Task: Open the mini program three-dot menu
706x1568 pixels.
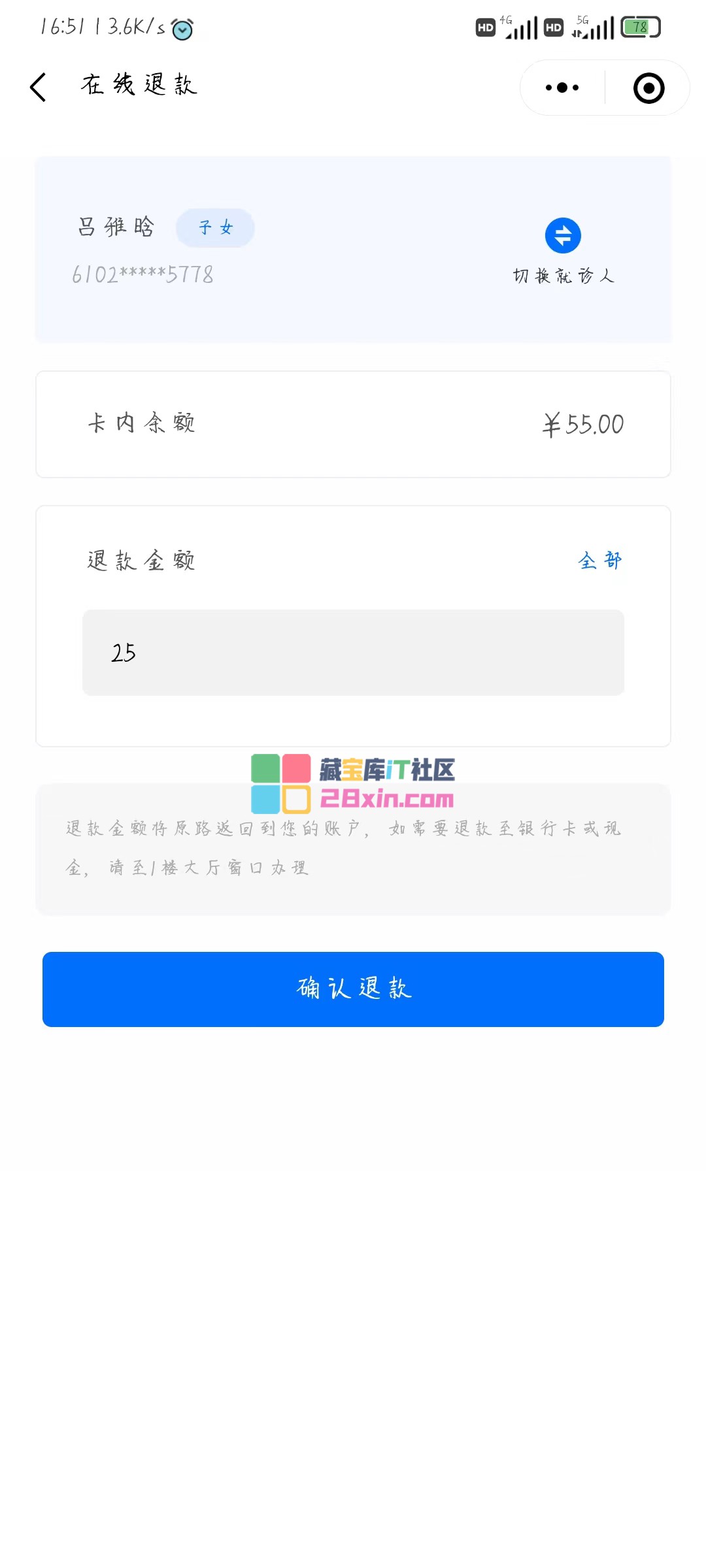Action: tap(562, 88)
